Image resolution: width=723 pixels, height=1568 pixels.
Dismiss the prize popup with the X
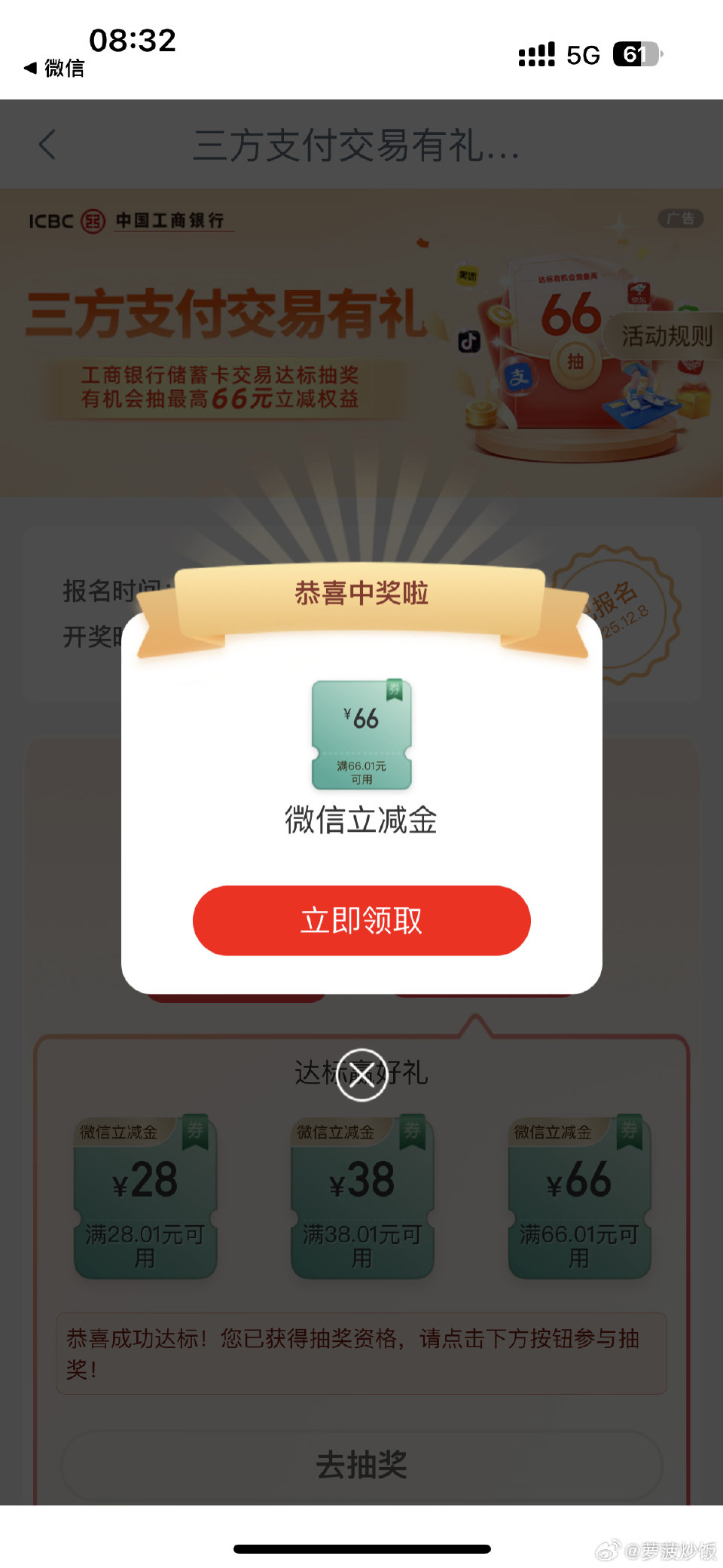[361, 1074]
